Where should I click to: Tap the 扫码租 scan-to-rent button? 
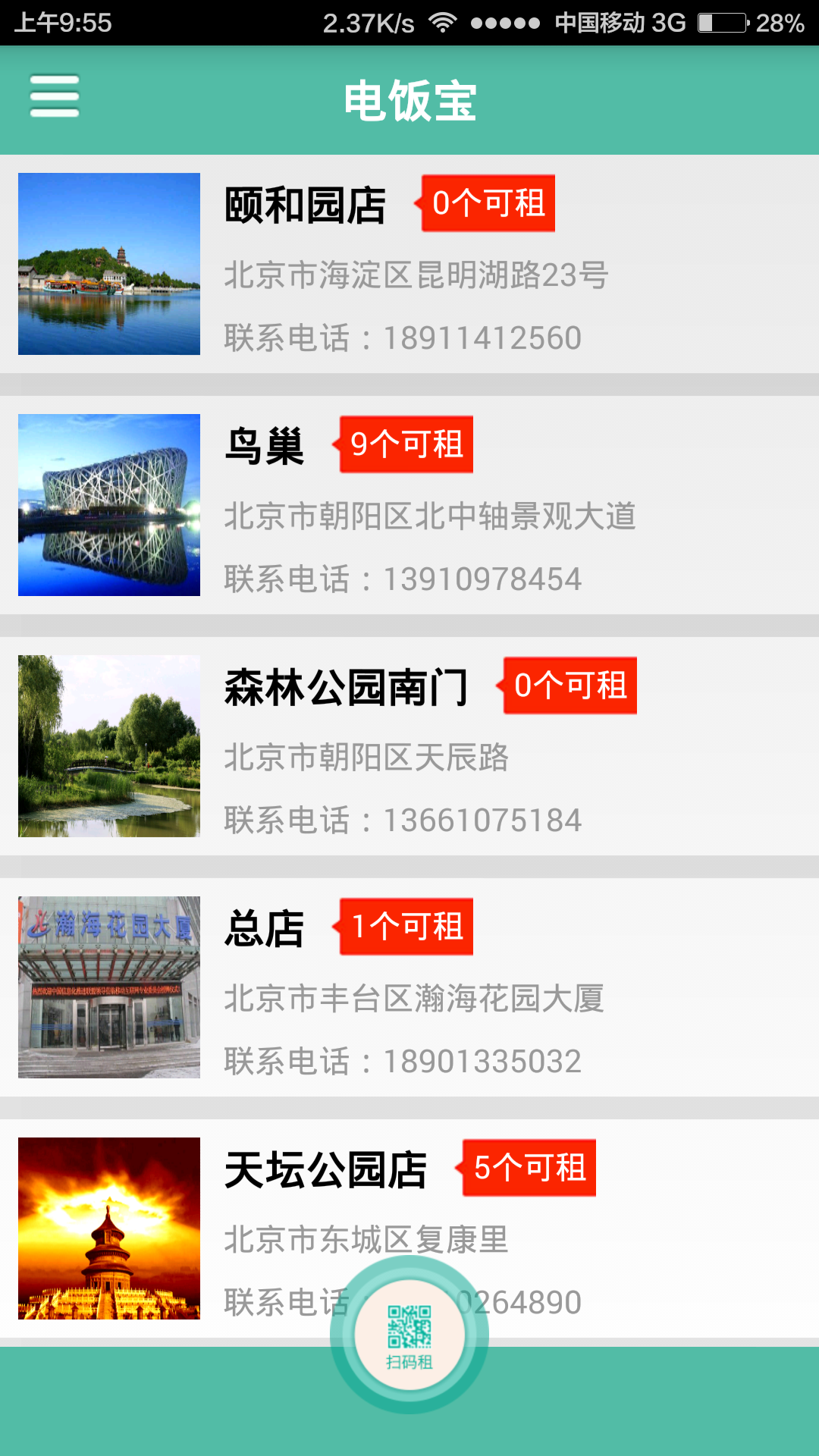409,1335
